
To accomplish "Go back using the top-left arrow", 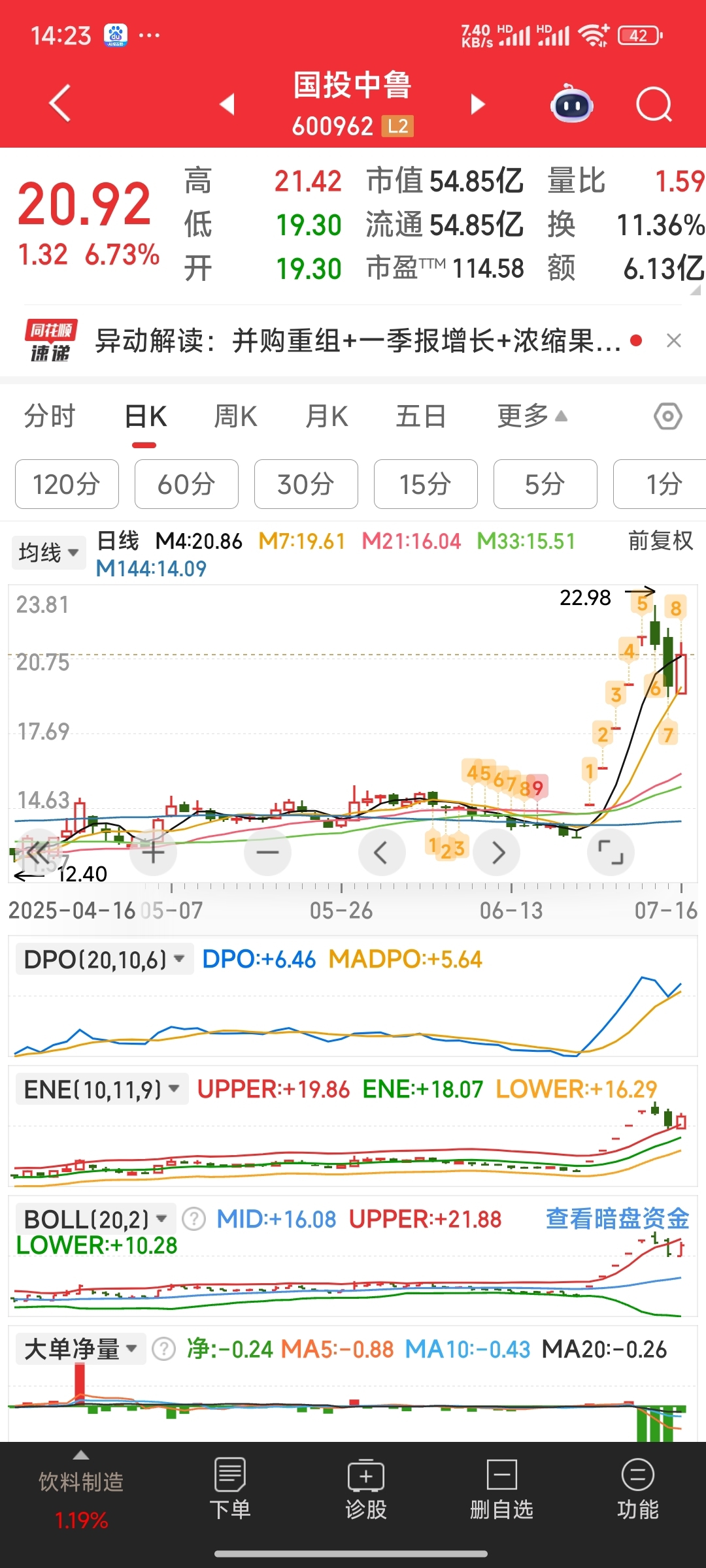I will click(60, 103).
